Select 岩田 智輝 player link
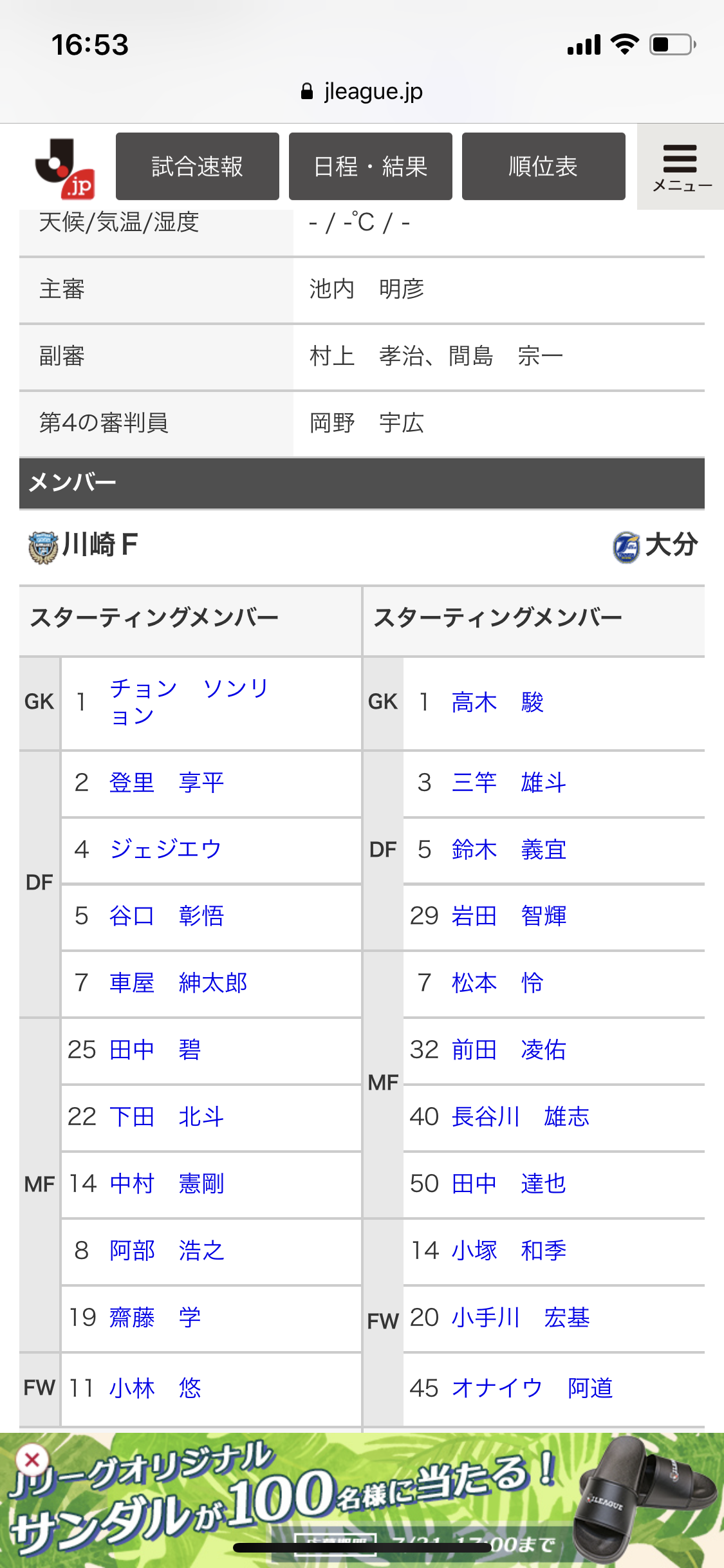 point(508,916)
